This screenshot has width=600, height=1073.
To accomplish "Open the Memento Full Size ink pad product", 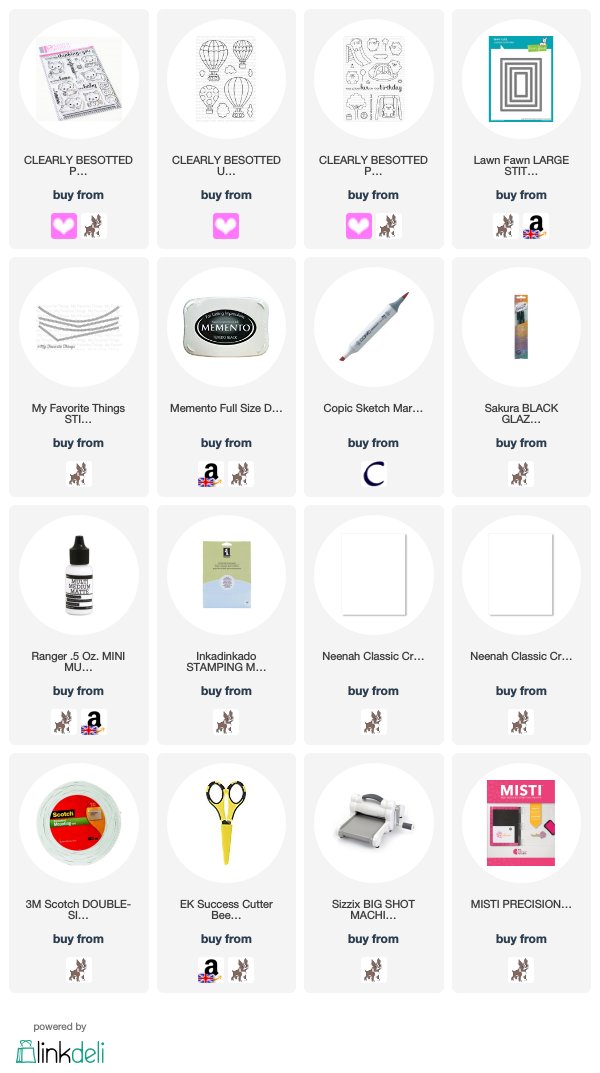I will pyautogui.click(x=226, y=327).
